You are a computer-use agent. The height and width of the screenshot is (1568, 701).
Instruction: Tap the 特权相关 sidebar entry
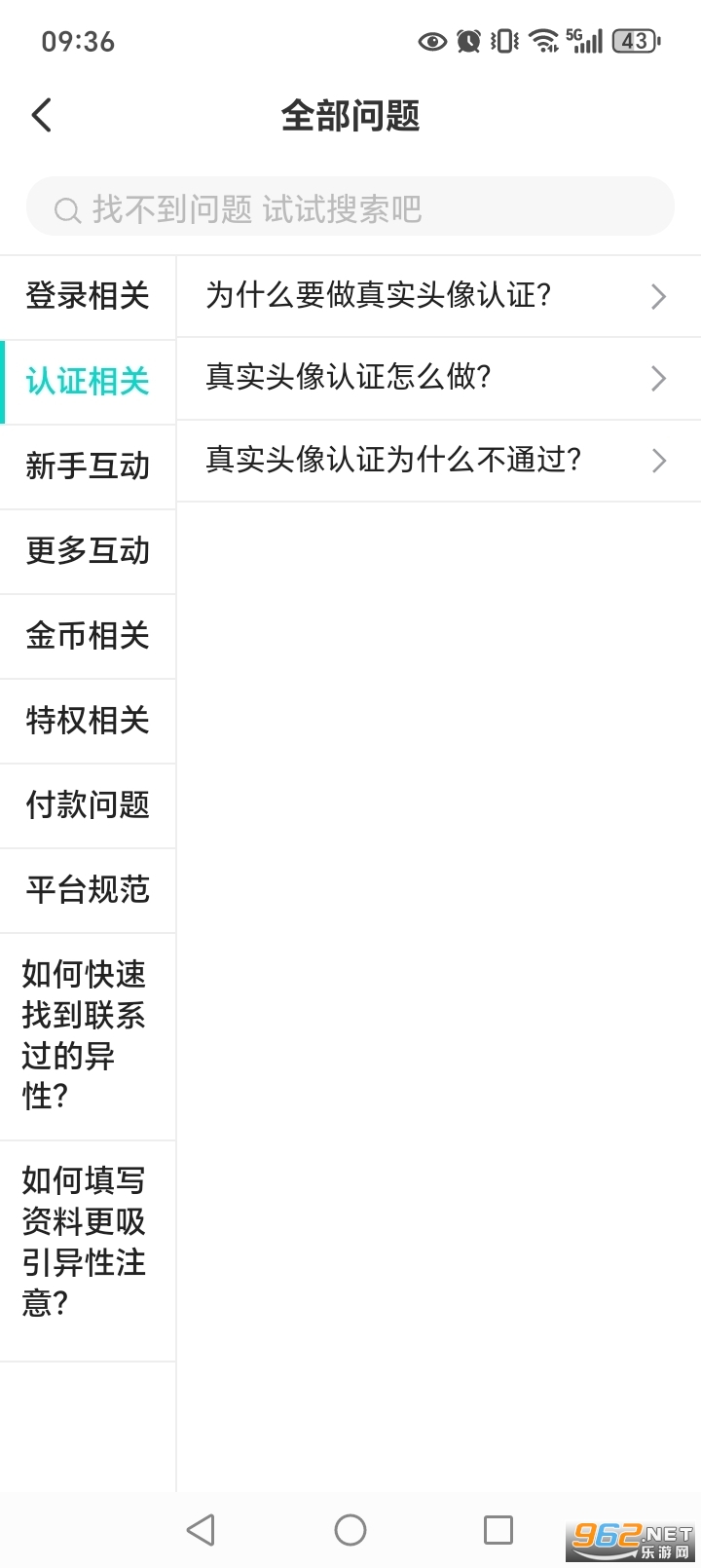88,721
